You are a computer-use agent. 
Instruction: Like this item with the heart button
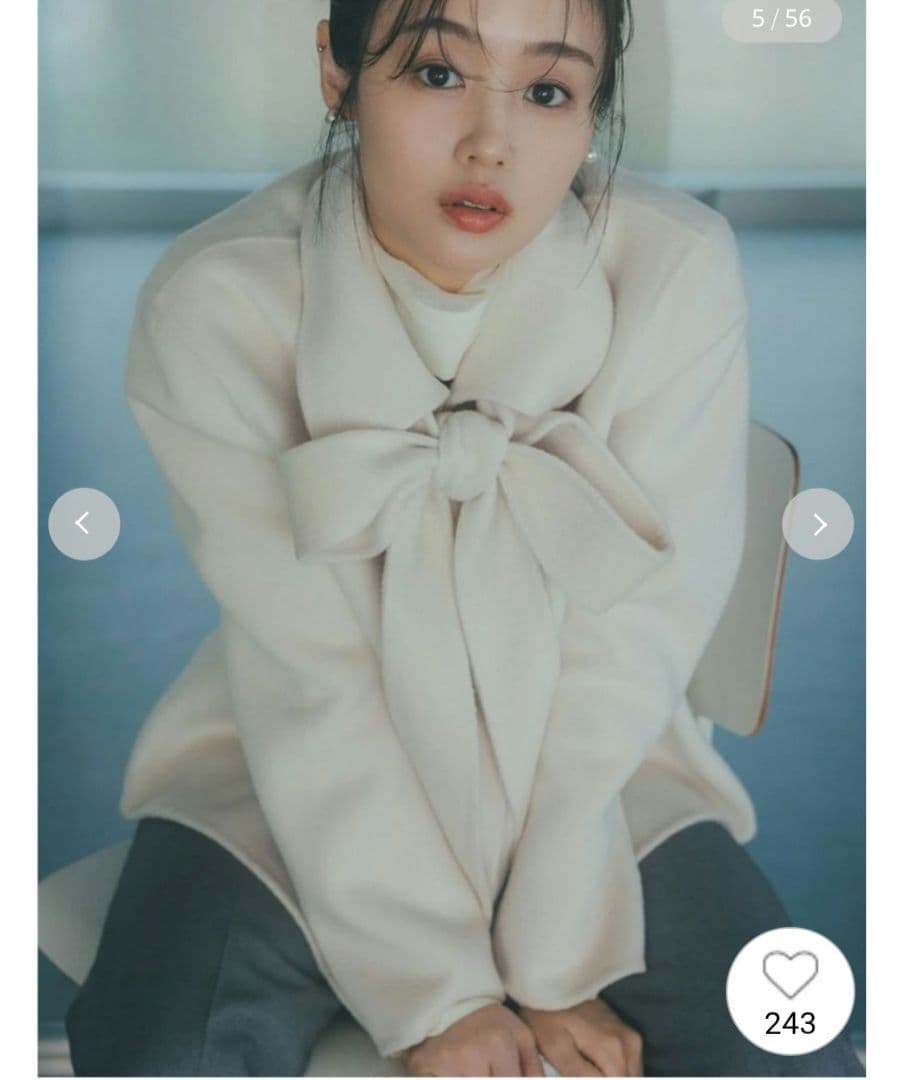point(790,975)
